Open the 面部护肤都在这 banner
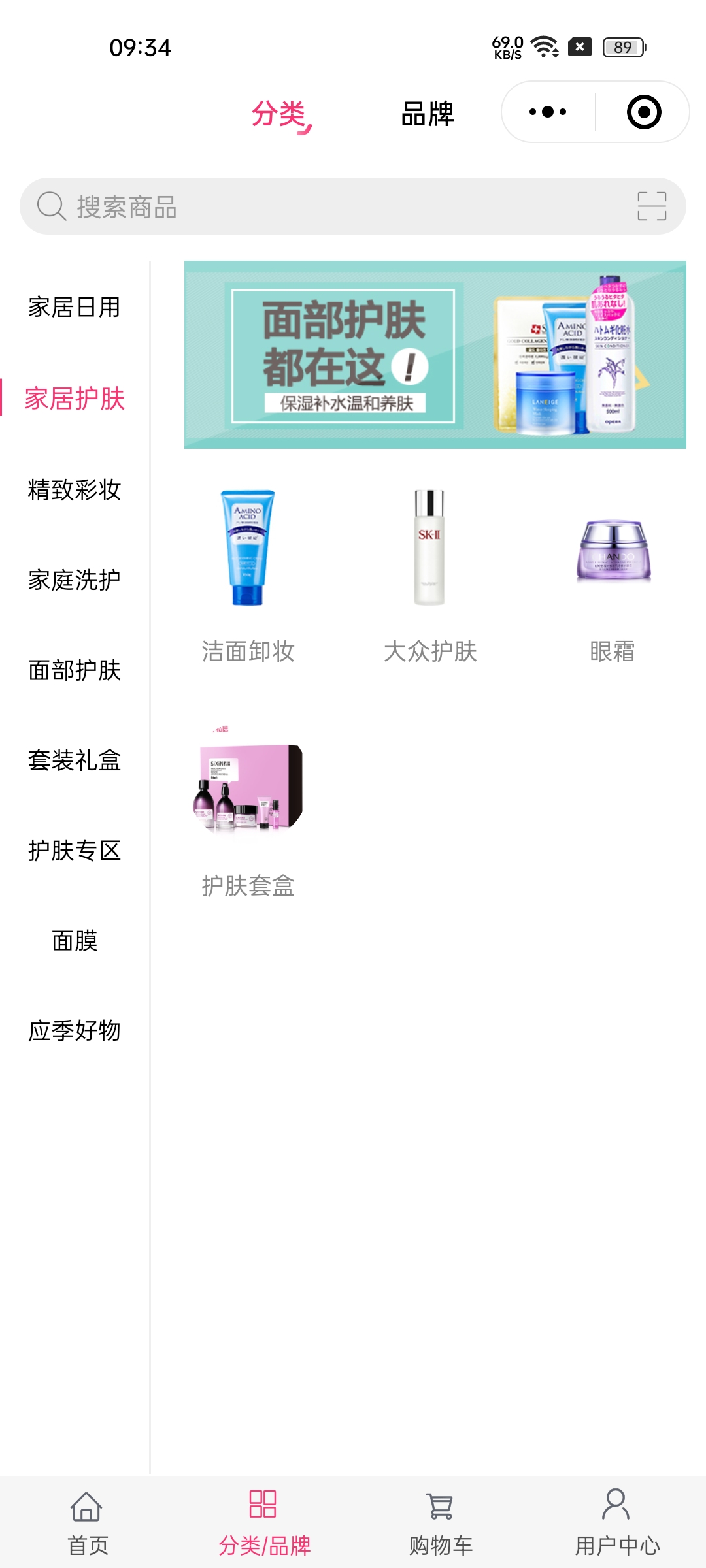706x1568 pixels. click(x=435, y=355)
